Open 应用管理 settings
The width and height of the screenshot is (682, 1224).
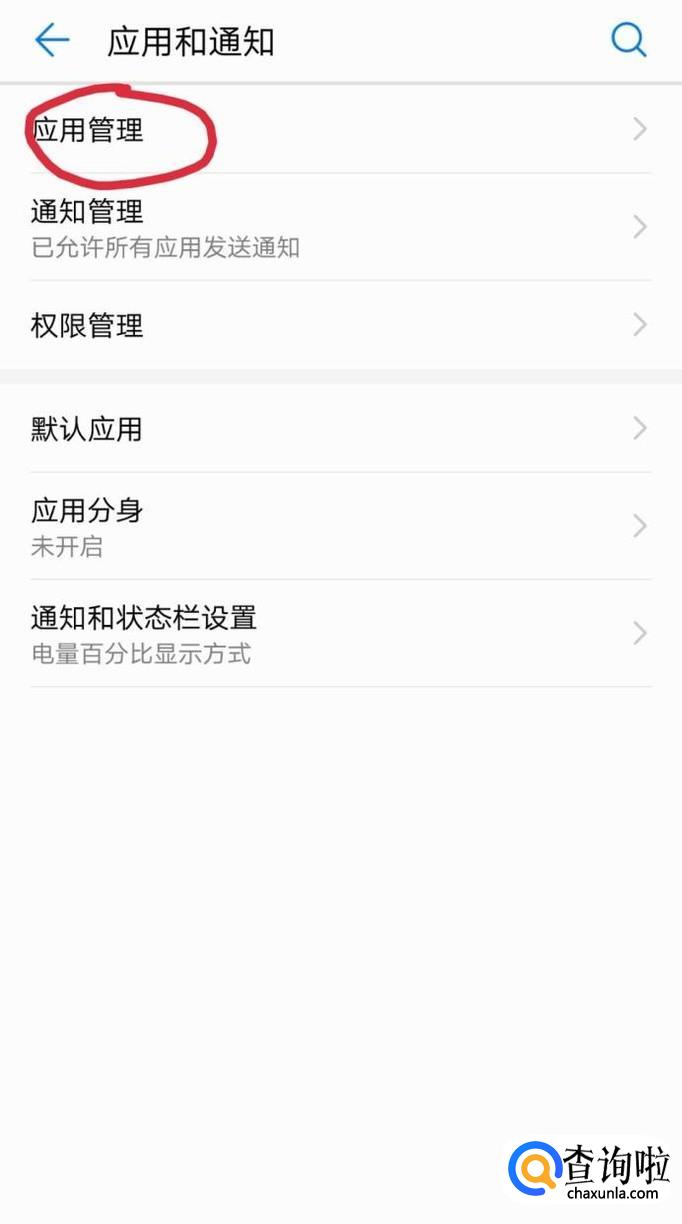[x=340, y=130]
